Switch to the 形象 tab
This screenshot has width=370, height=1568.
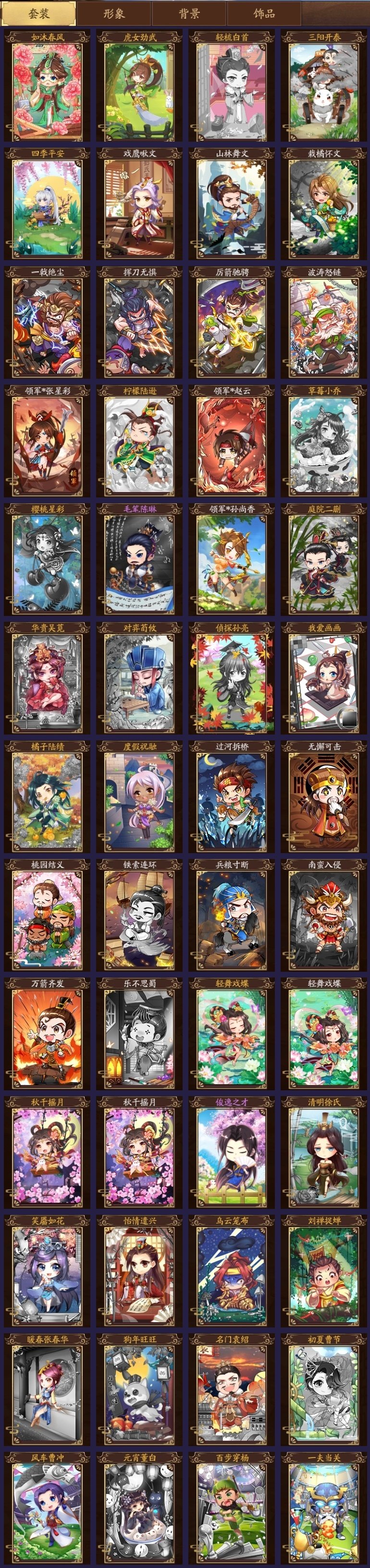click(114, 13)
